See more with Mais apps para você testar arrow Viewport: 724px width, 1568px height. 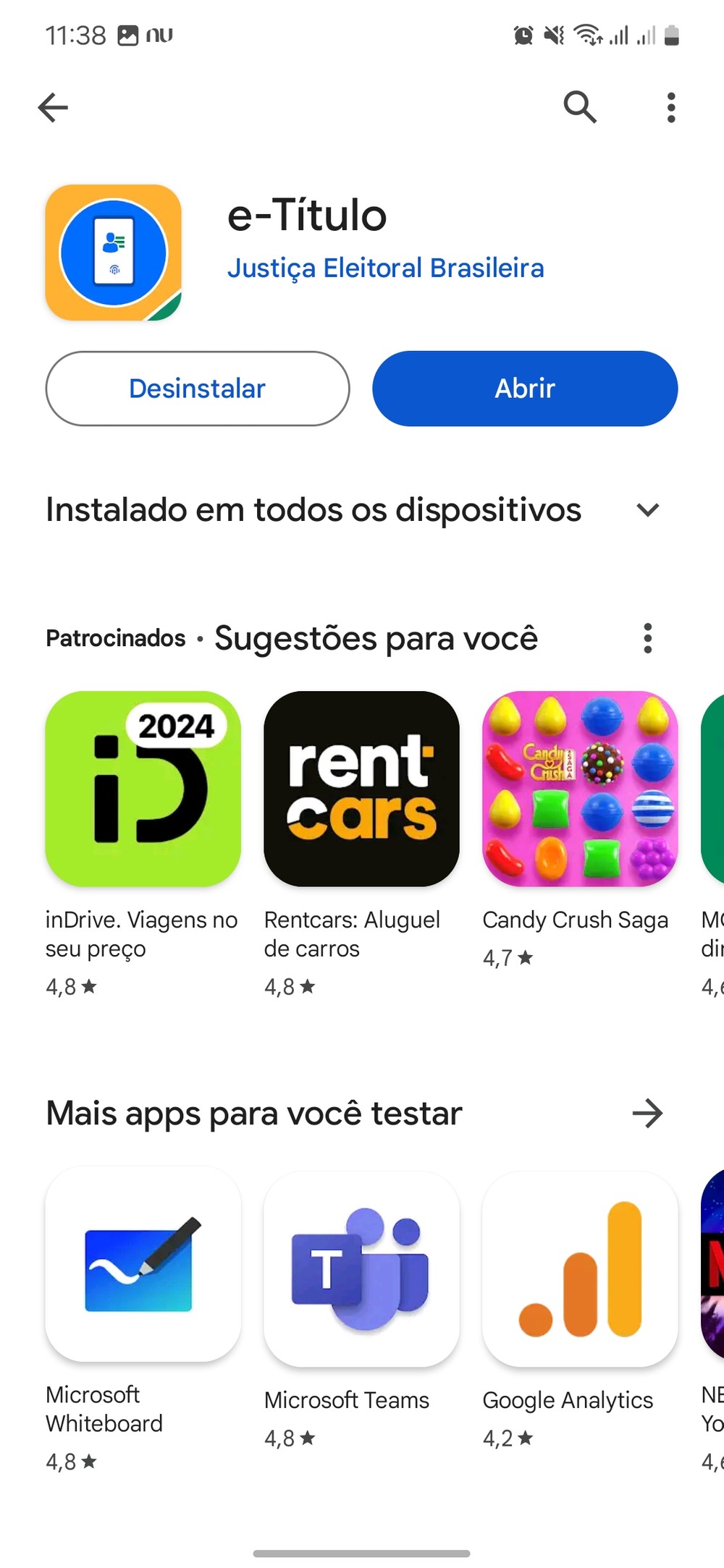click(x=647, y=1114)
